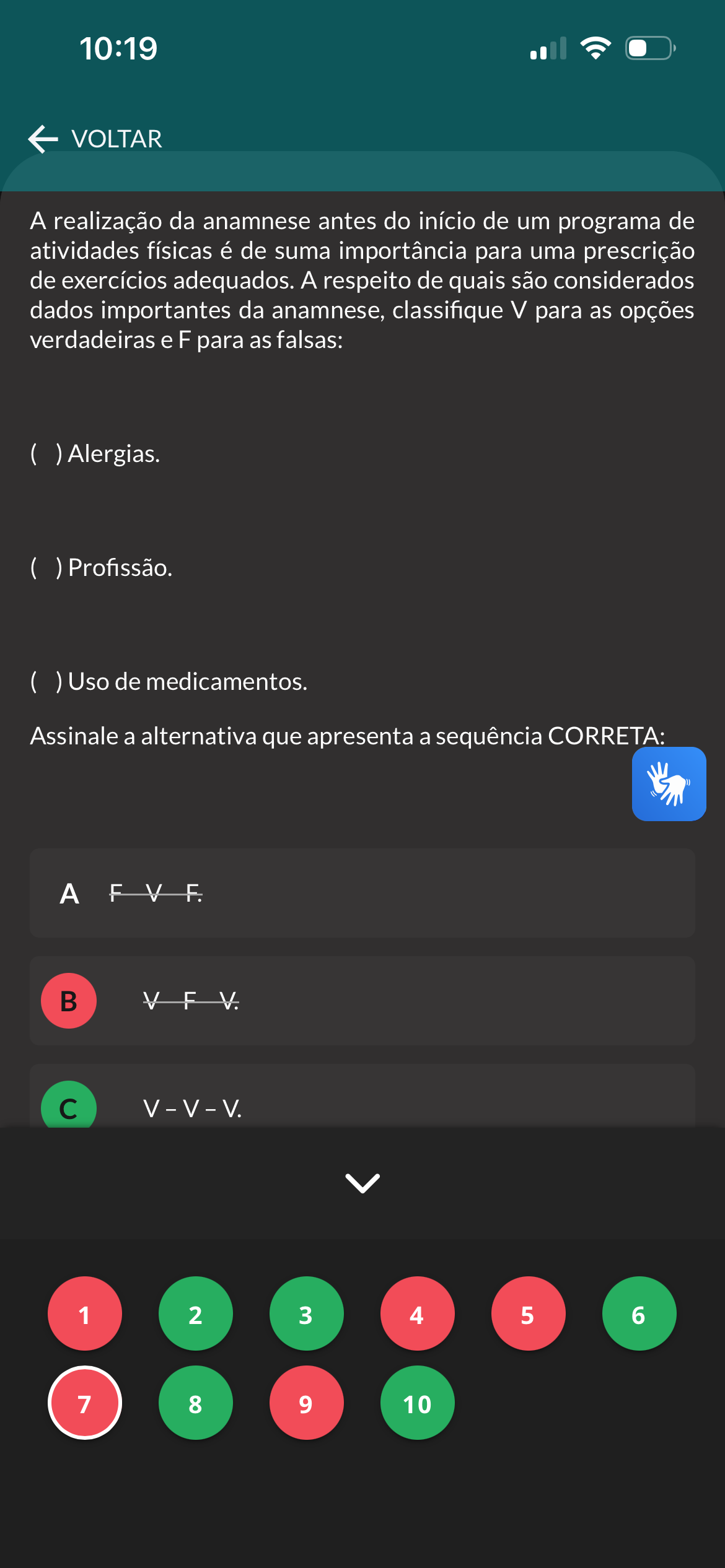Collapse the question navigator with the chevron
Viewport: 725px width, 1568px height.
tap(362, 1183)
